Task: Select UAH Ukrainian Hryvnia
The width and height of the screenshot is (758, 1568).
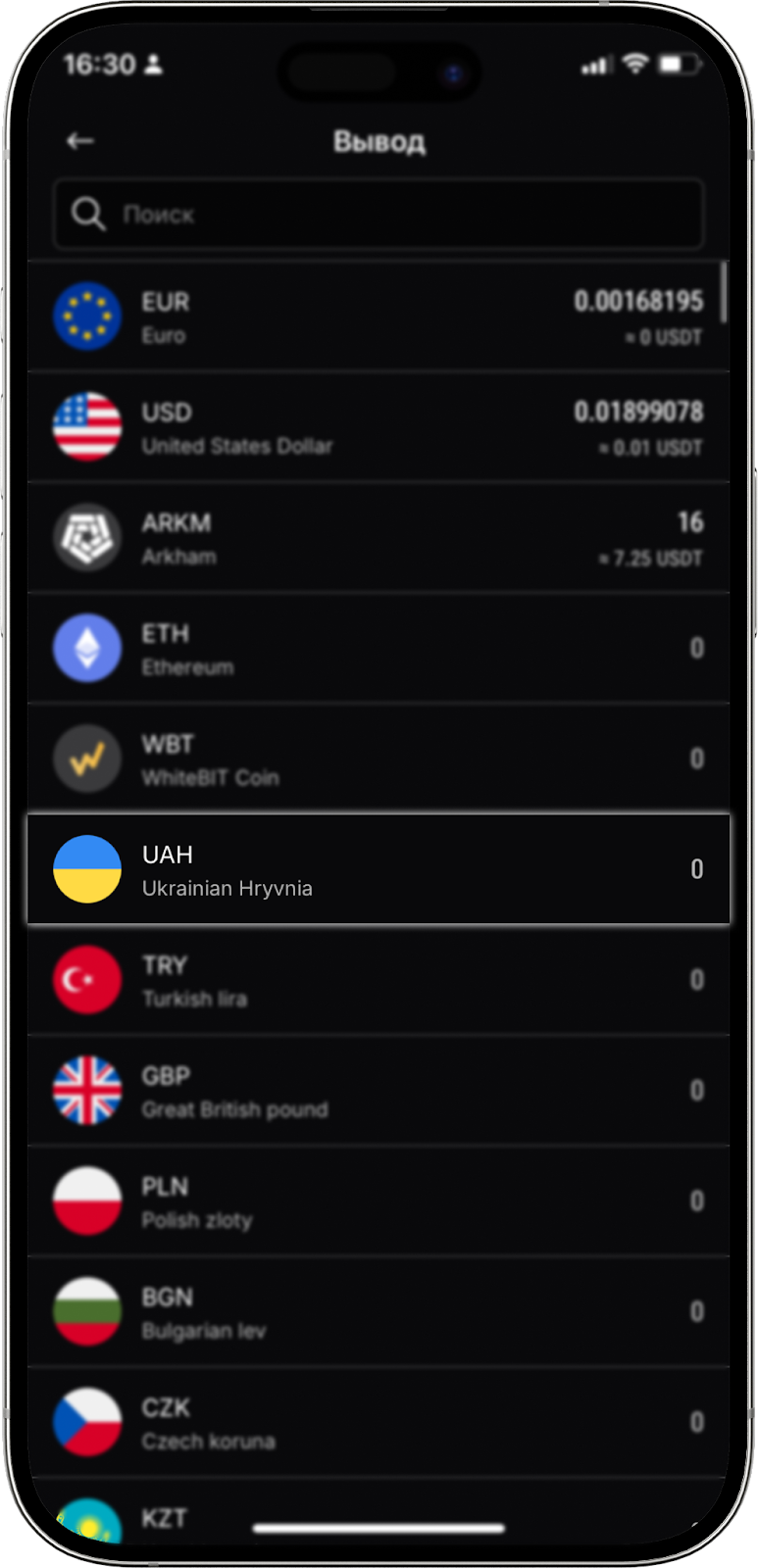Action: 378,869
